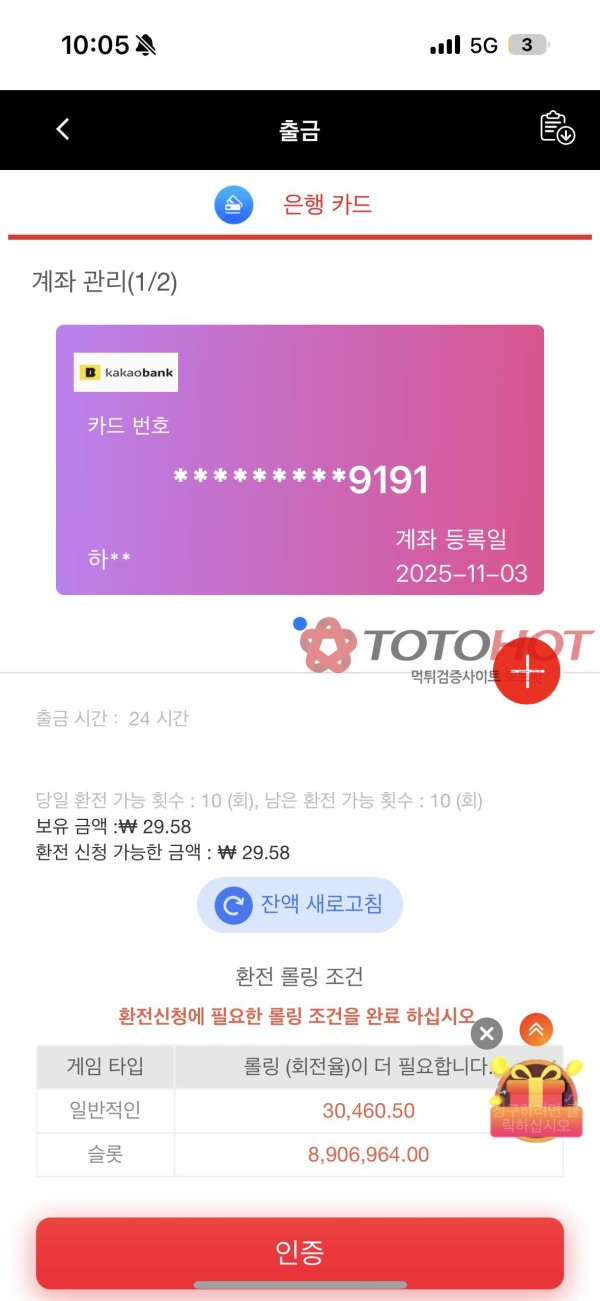Add a new bank account with plus button
Image resolution: width=600 pixels, height=1301 pixels.
coord(527,671)
